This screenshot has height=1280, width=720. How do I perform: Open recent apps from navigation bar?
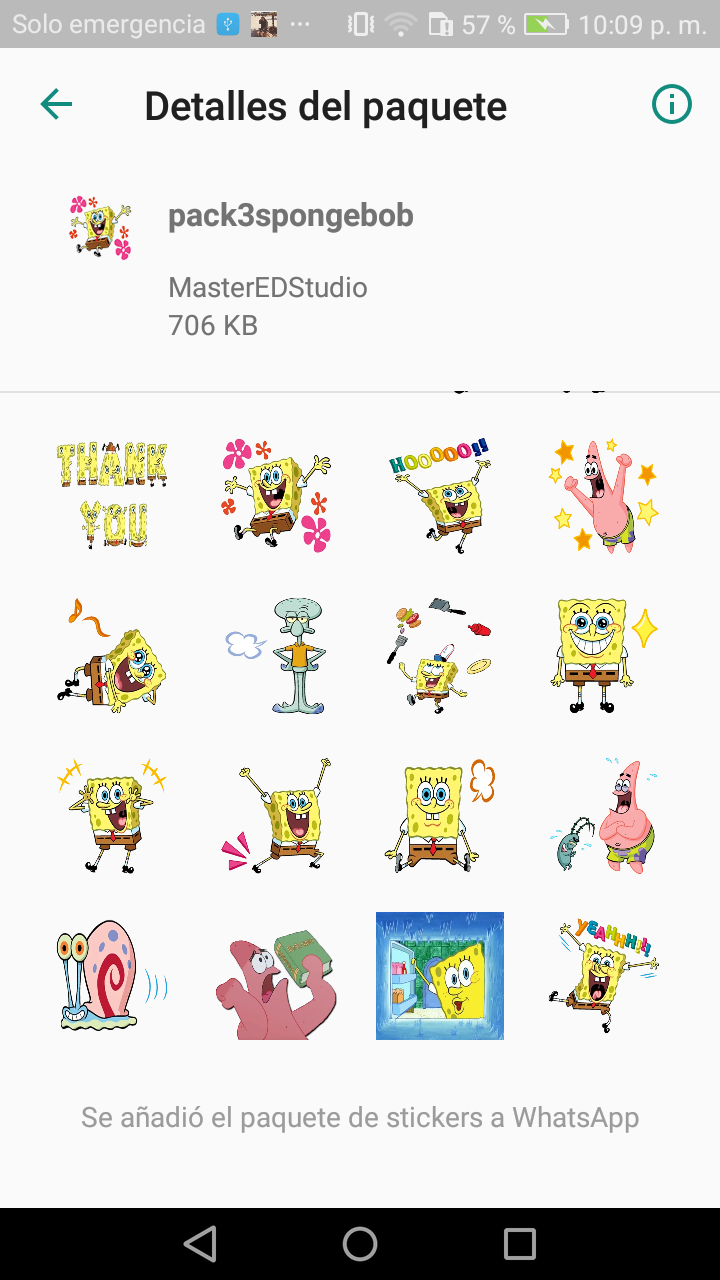click(520, 1244)
